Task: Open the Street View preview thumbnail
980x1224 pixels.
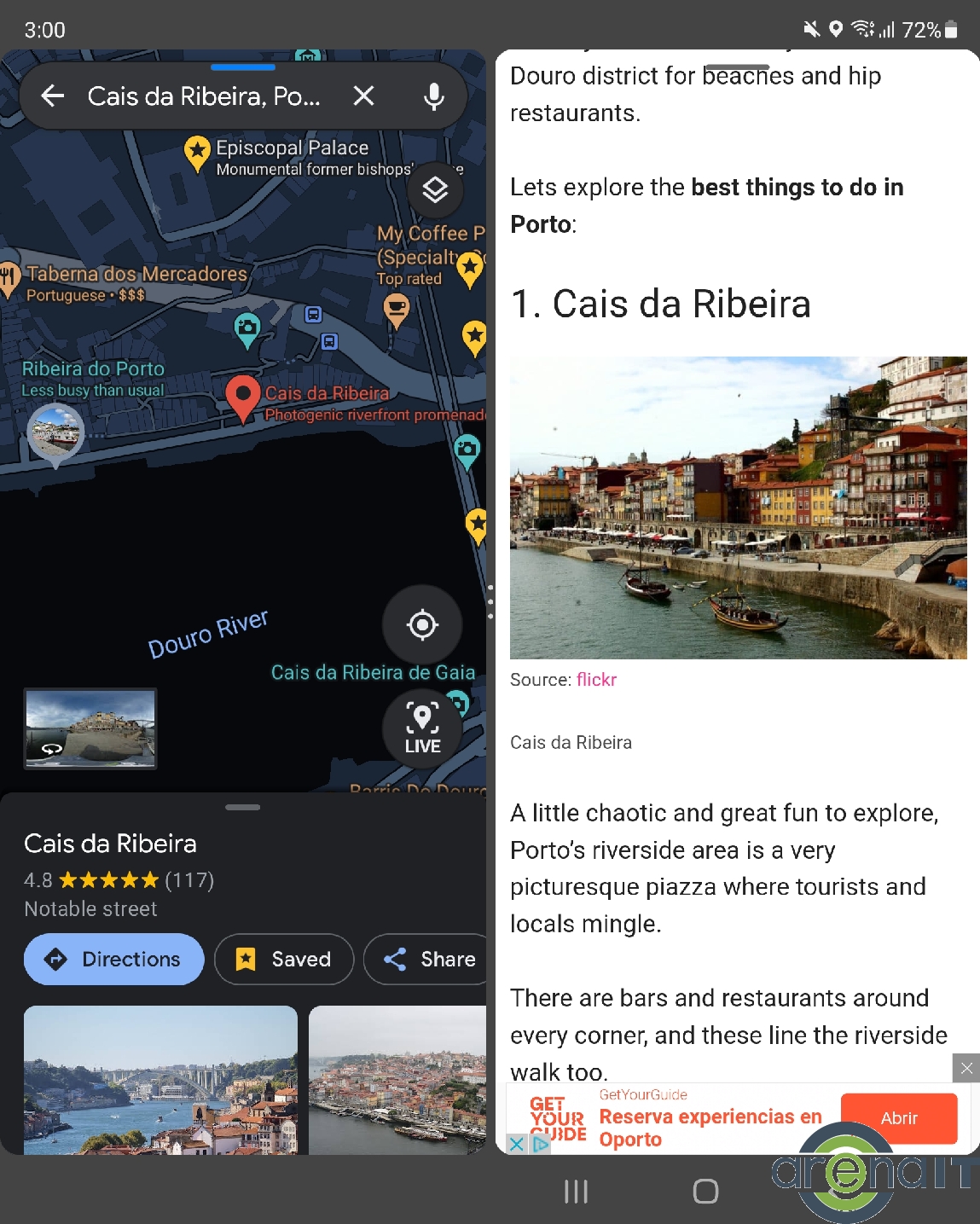Action: [90, 728]
